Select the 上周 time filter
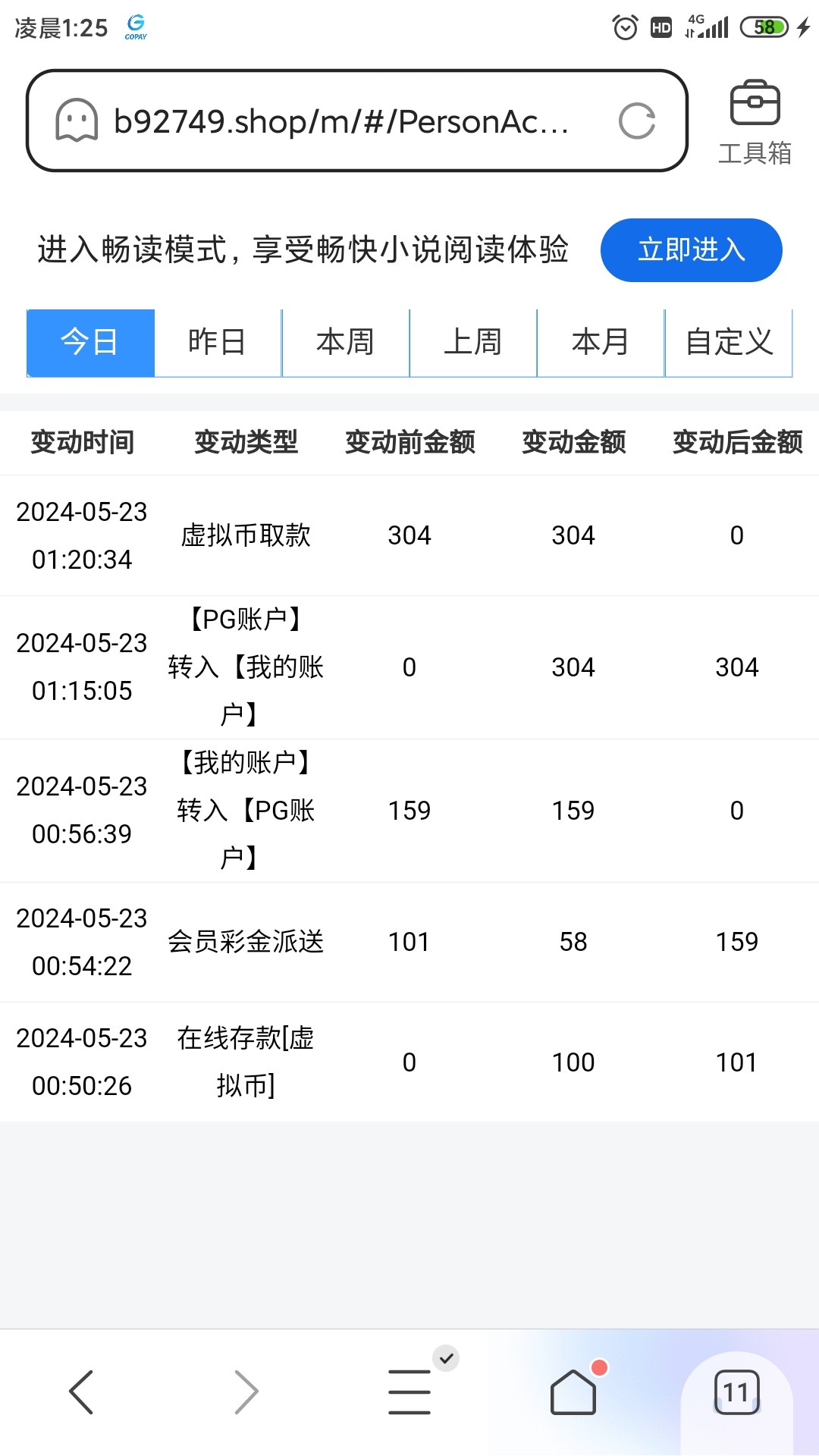Viewport: 819px width, 1456px height. tap(472, 342)
